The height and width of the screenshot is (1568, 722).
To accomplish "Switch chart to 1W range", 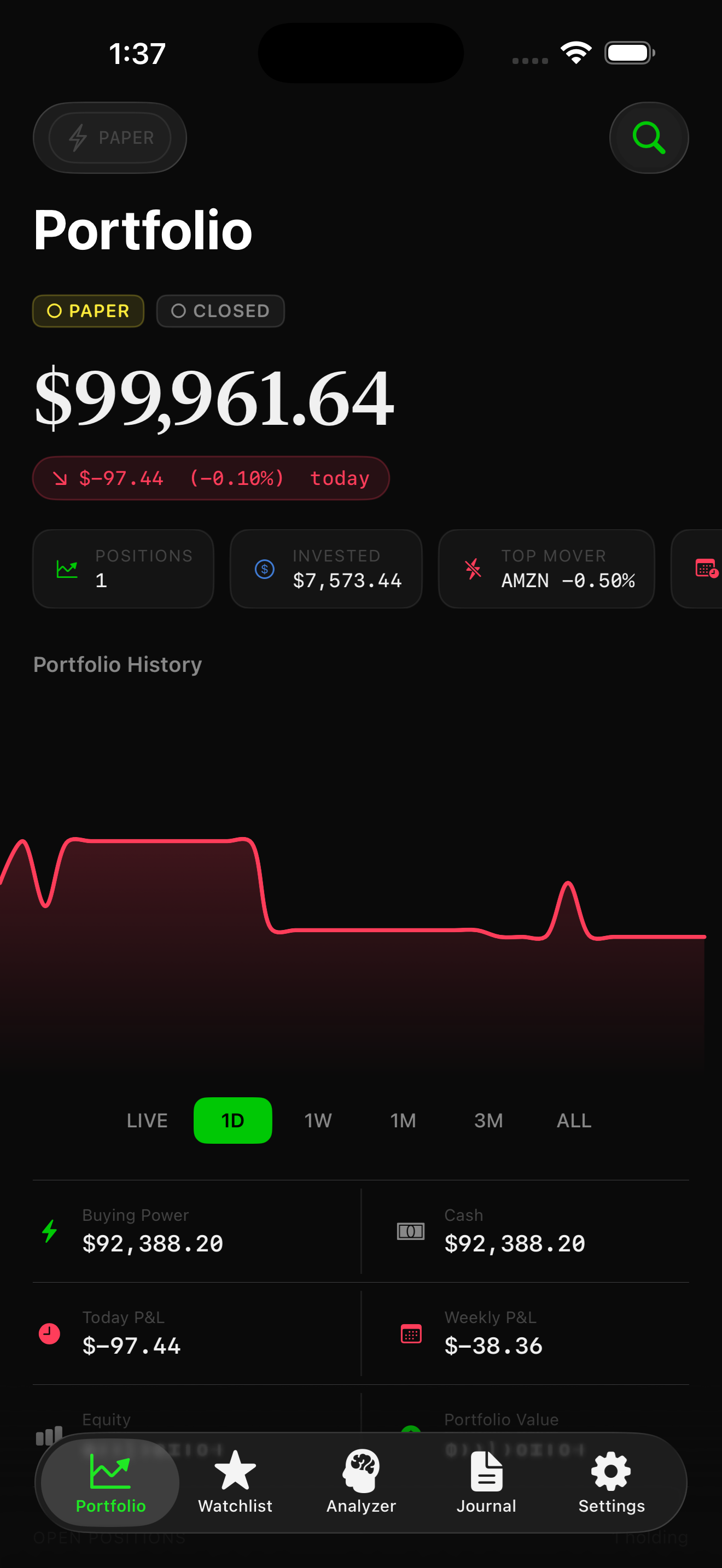I will pyautogui.click(x=318, y=1120).
